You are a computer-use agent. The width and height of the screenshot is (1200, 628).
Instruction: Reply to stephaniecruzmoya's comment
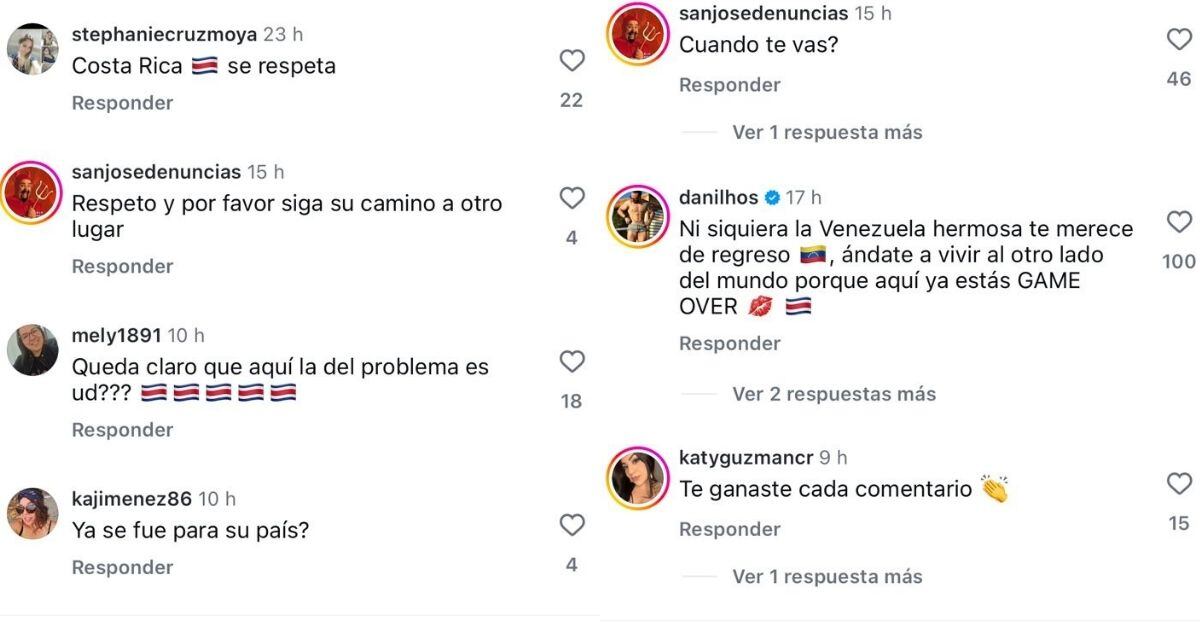coord(122,103)
